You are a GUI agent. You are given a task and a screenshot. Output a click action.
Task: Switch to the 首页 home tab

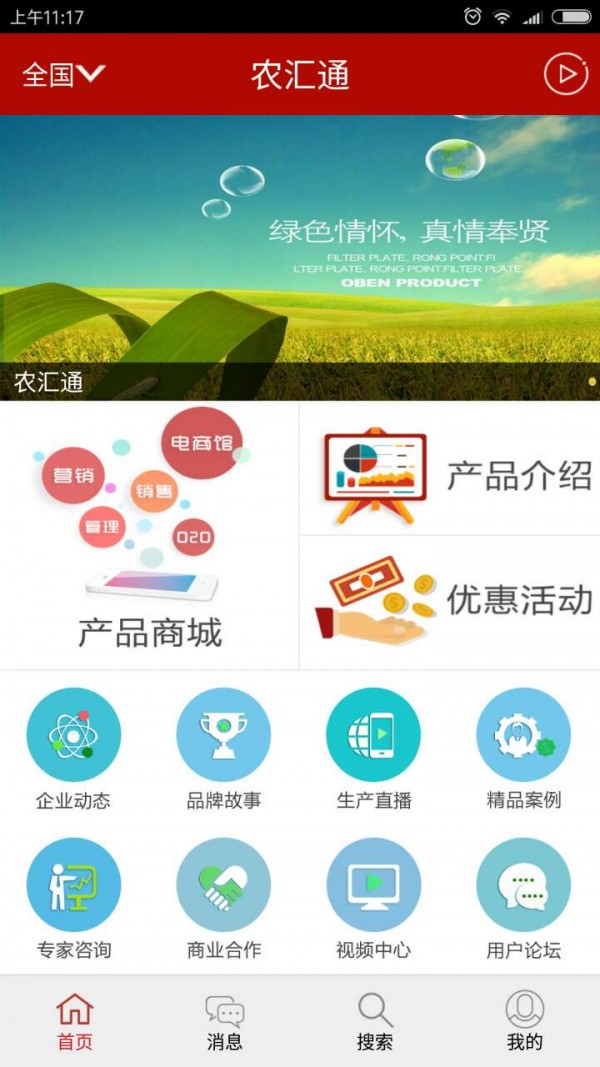click(75, 1021)
